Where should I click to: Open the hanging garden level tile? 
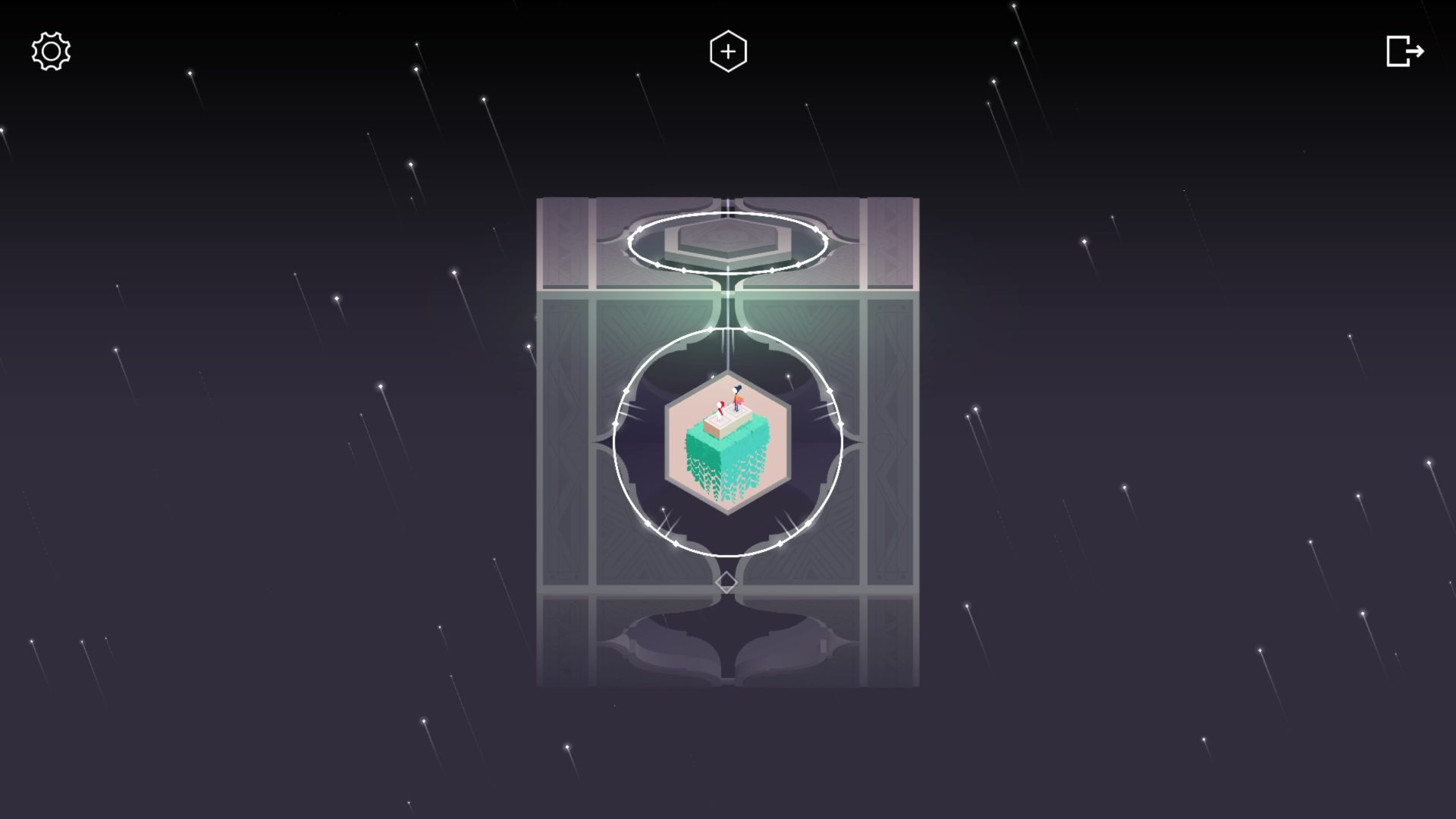tap(728, 444)
